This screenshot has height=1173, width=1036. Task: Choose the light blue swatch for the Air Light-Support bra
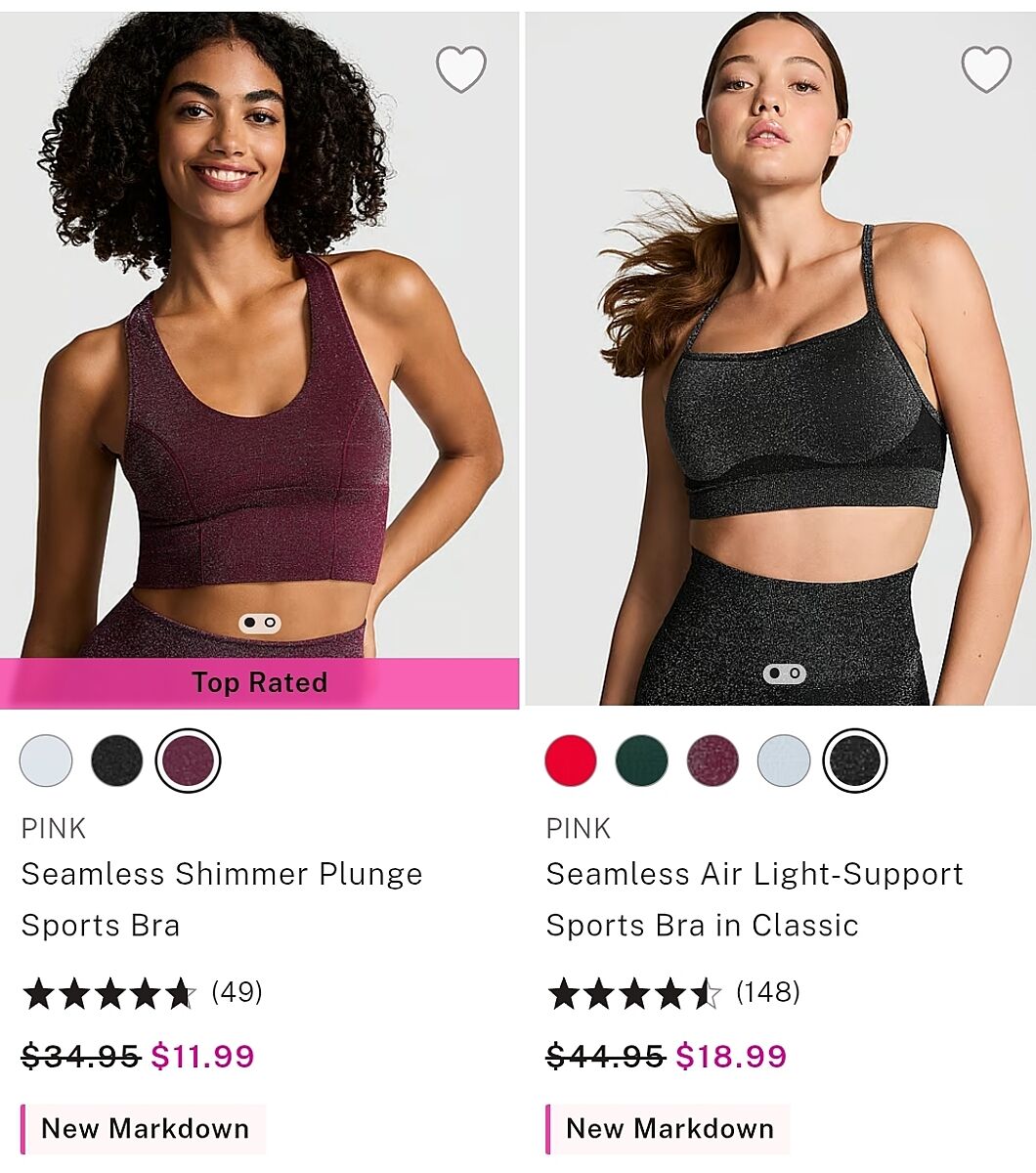(x=784, y=760)
